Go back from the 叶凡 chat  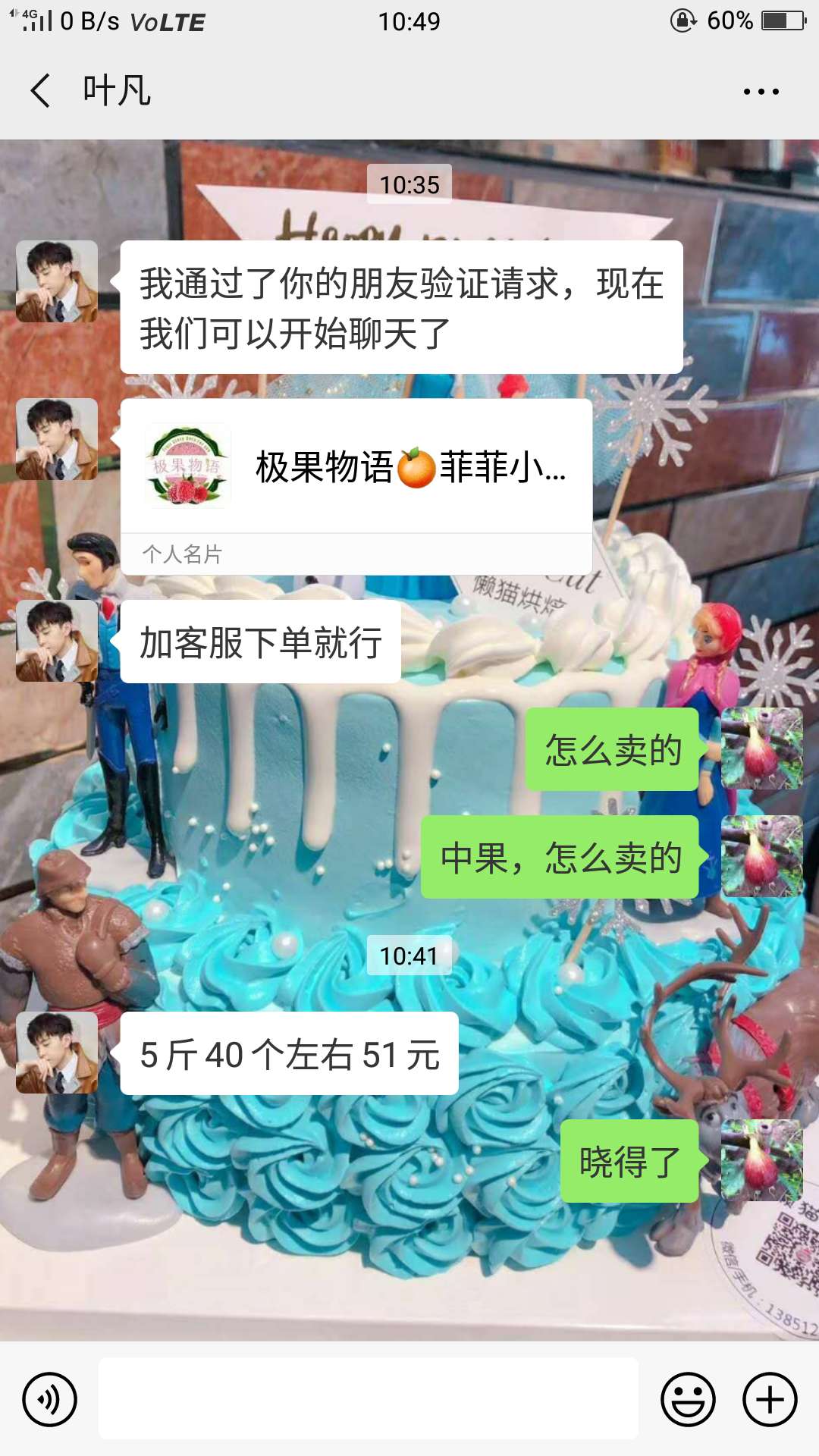pos(41,91)
